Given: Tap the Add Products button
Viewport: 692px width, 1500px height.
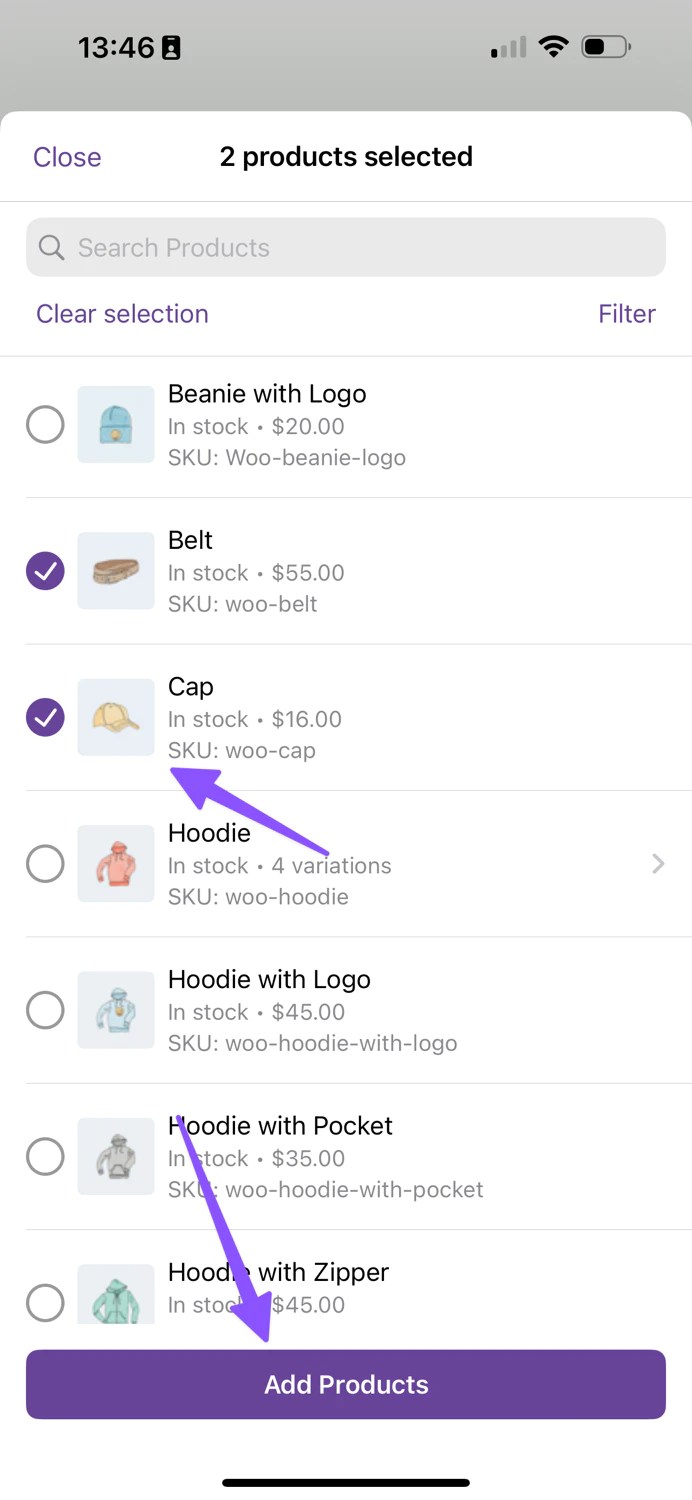Looking at the screenshot, I should click(346, 1384).
